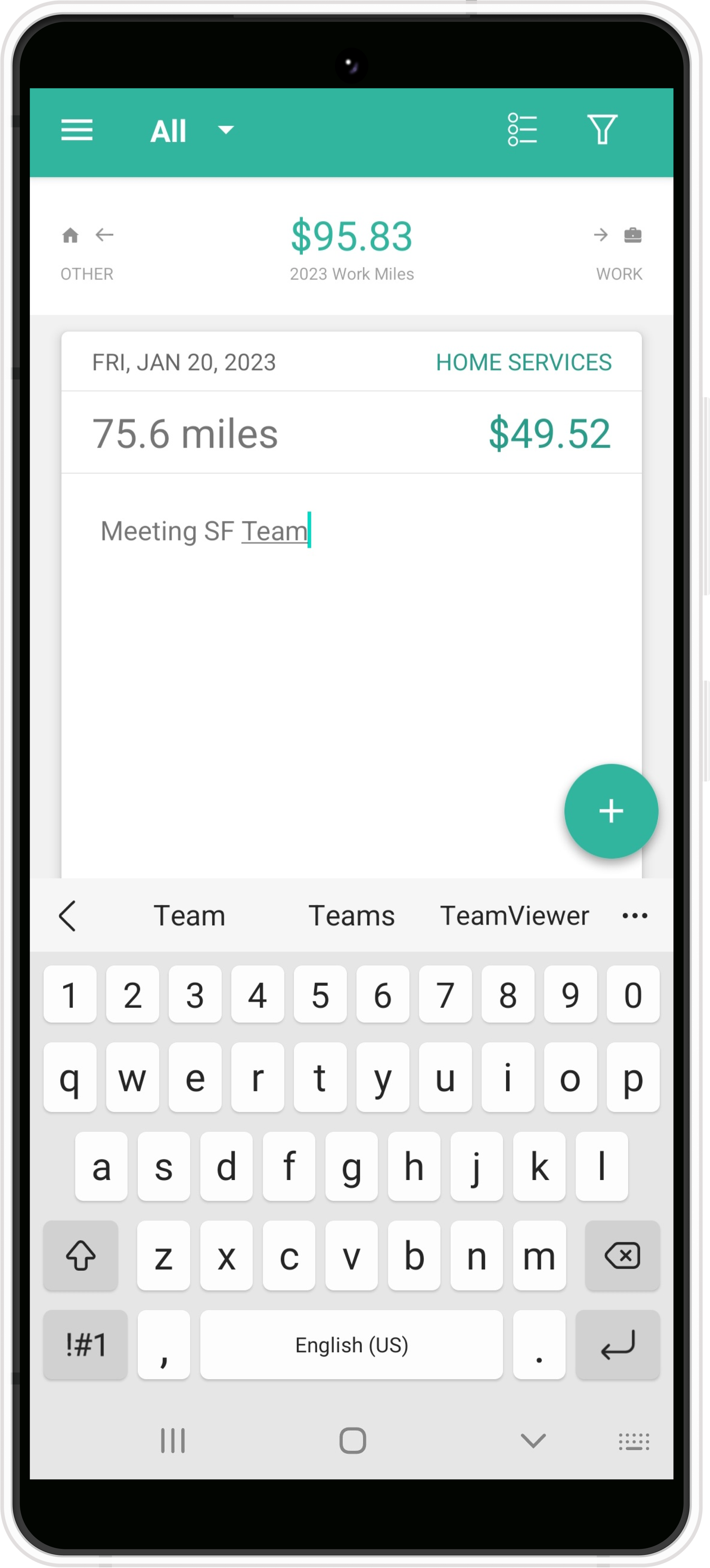The image size is (710, 1568).
Task: Choose the TeamViewer keyboard suggestion
Action: click(514, 916)
